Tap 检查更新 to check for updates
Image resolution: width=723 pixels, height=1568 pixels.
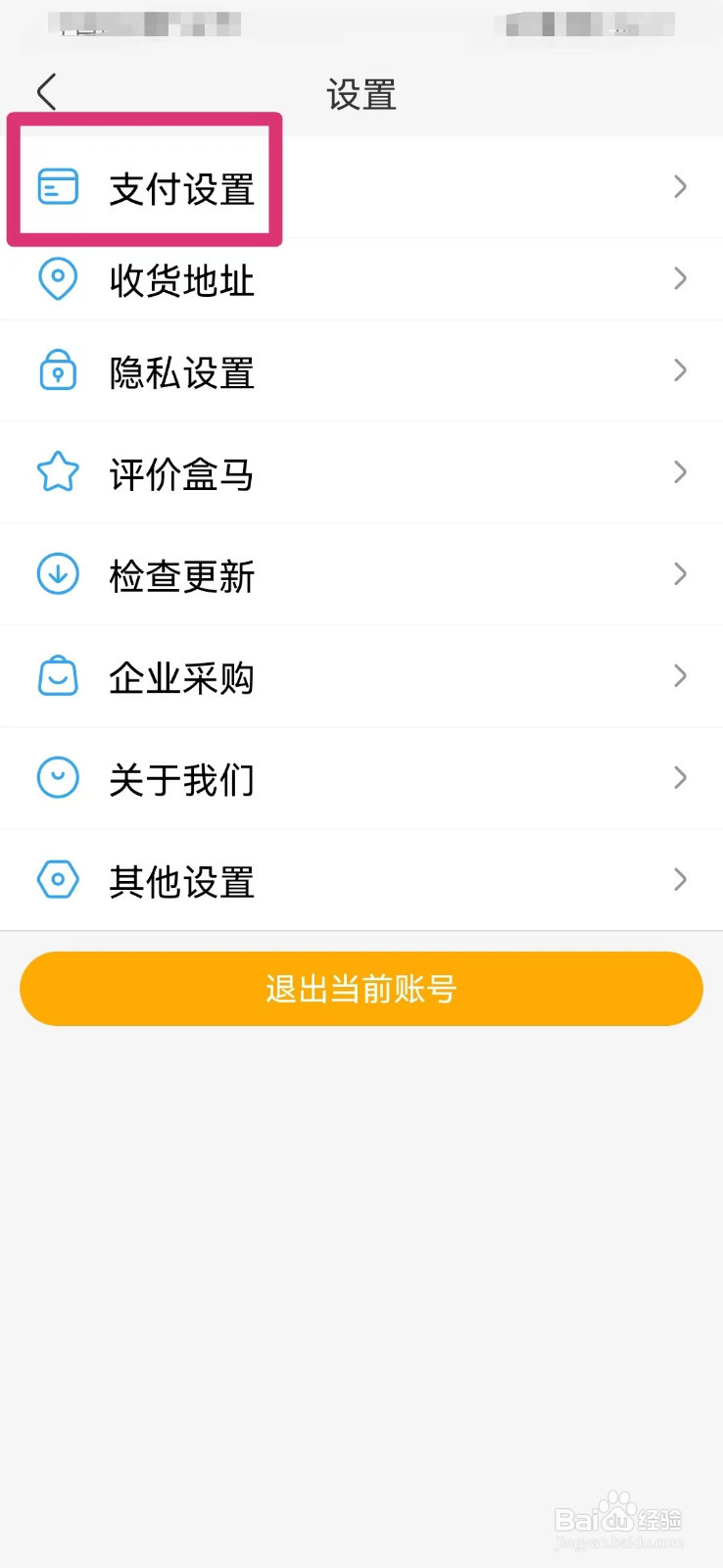pyautogui.click(x=361, y=575)
